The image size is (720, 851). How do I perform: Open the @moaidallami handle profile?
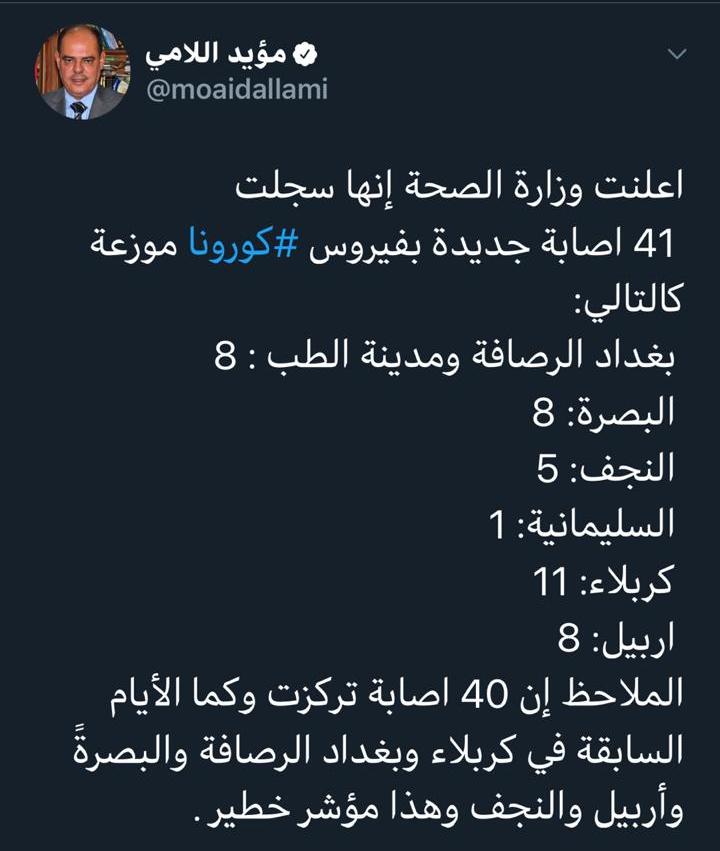(237, 90)
